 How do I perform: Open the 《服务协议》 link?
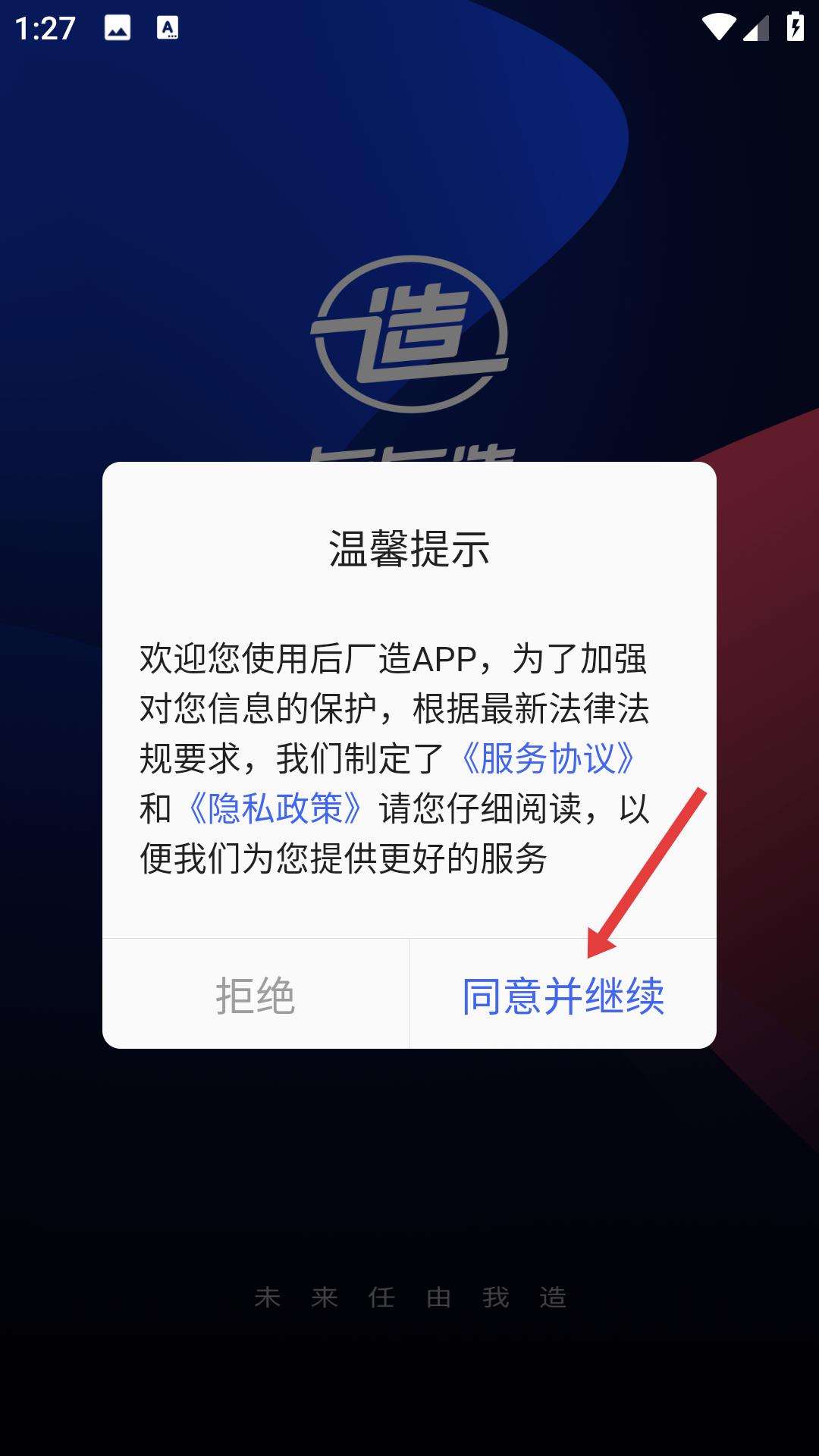pos(548,758)
